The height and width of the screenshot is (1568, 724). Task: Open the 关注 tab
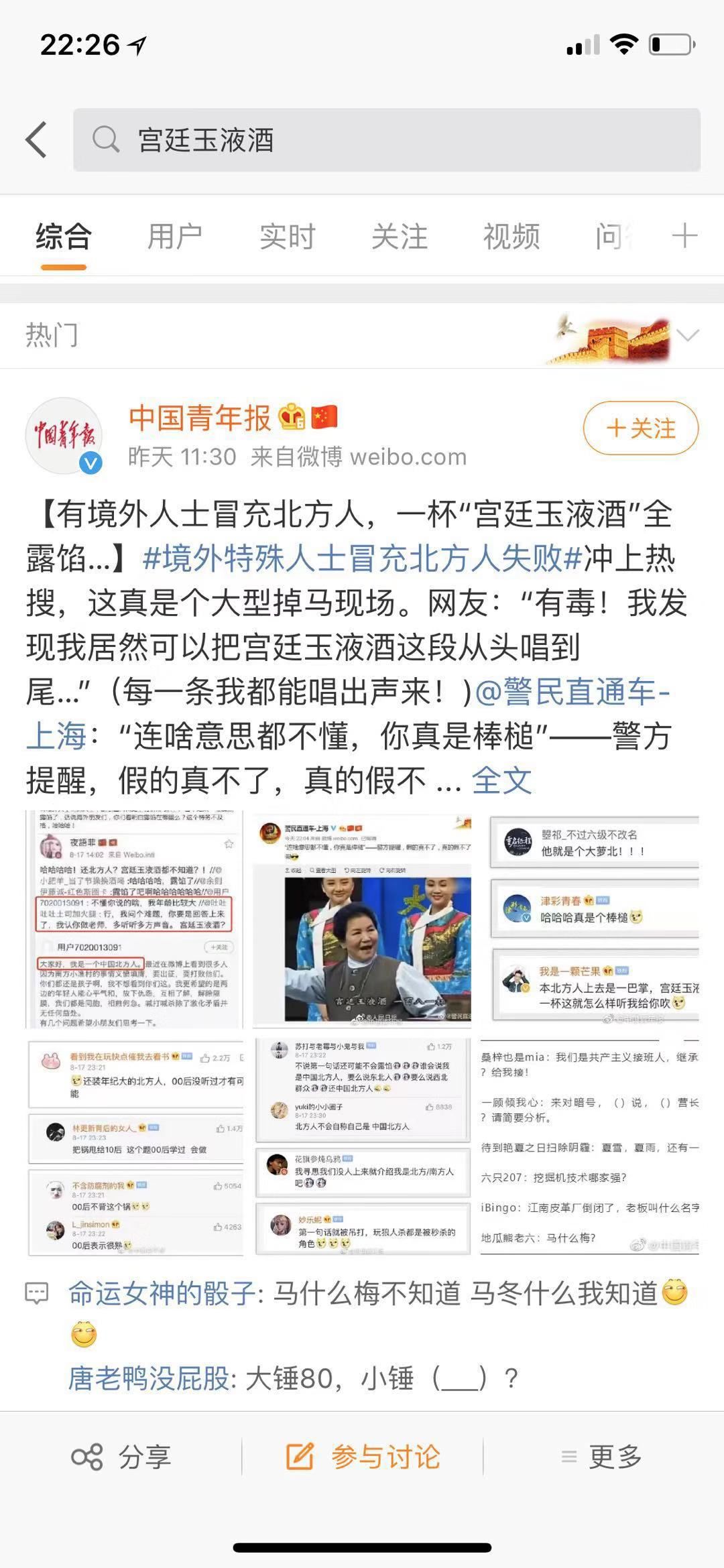click(399, 237)
